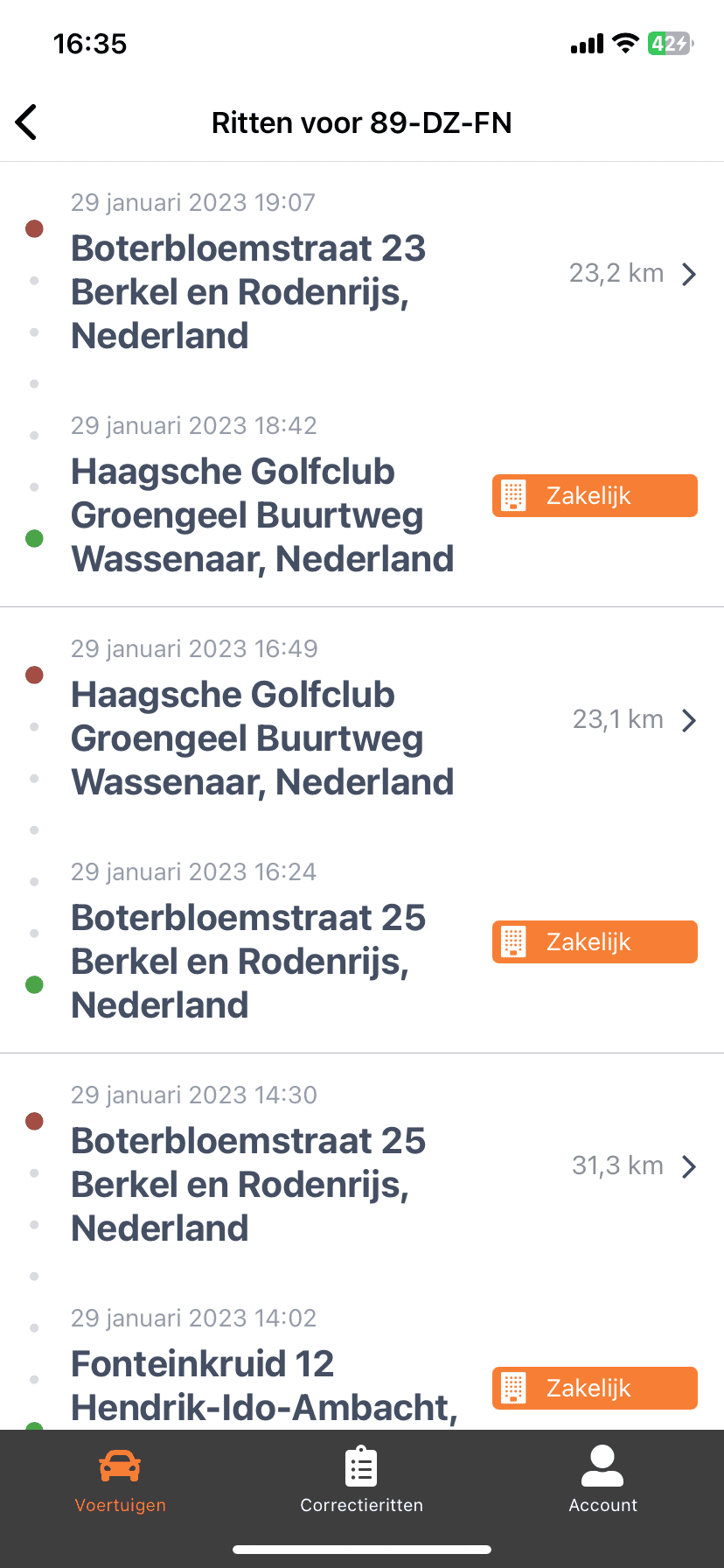This screenshot has width=724, height=1568.
Task: Open the 23,1 km trip details
Action: tap(688, 720)
